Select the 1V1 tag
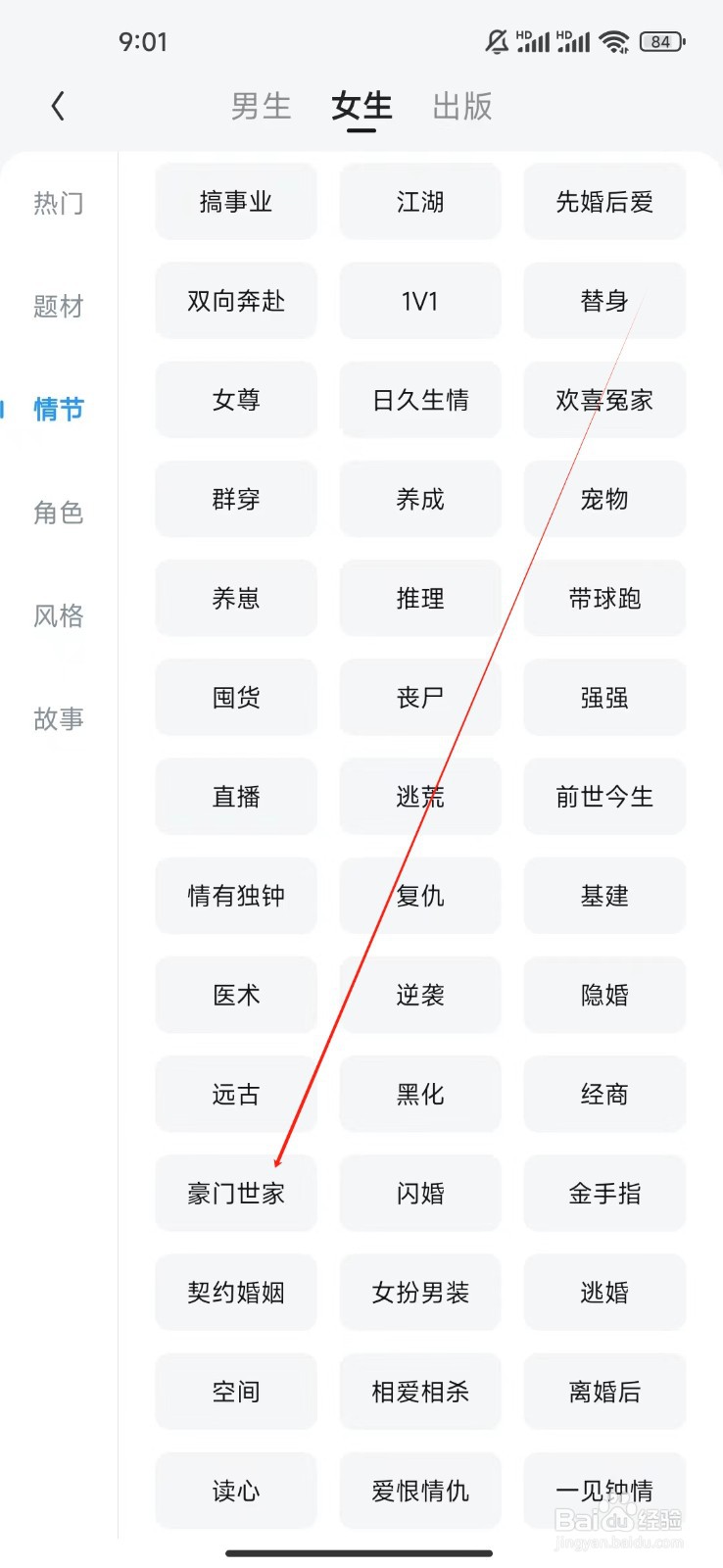The height and width of the screenshot is (1568, 723). pyautogui.click(x=419, y=301)
